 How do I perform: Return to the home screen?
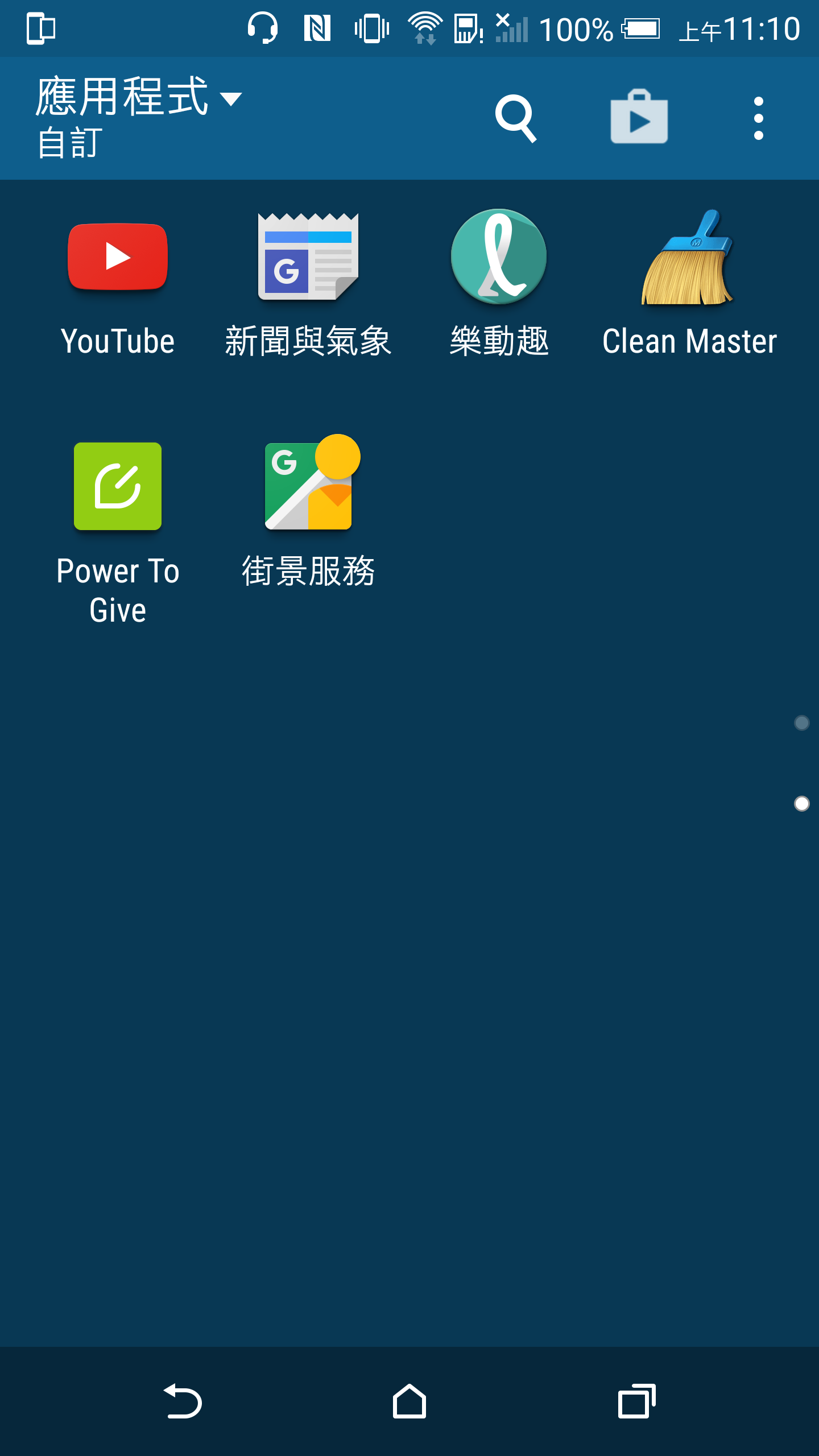409,1401
